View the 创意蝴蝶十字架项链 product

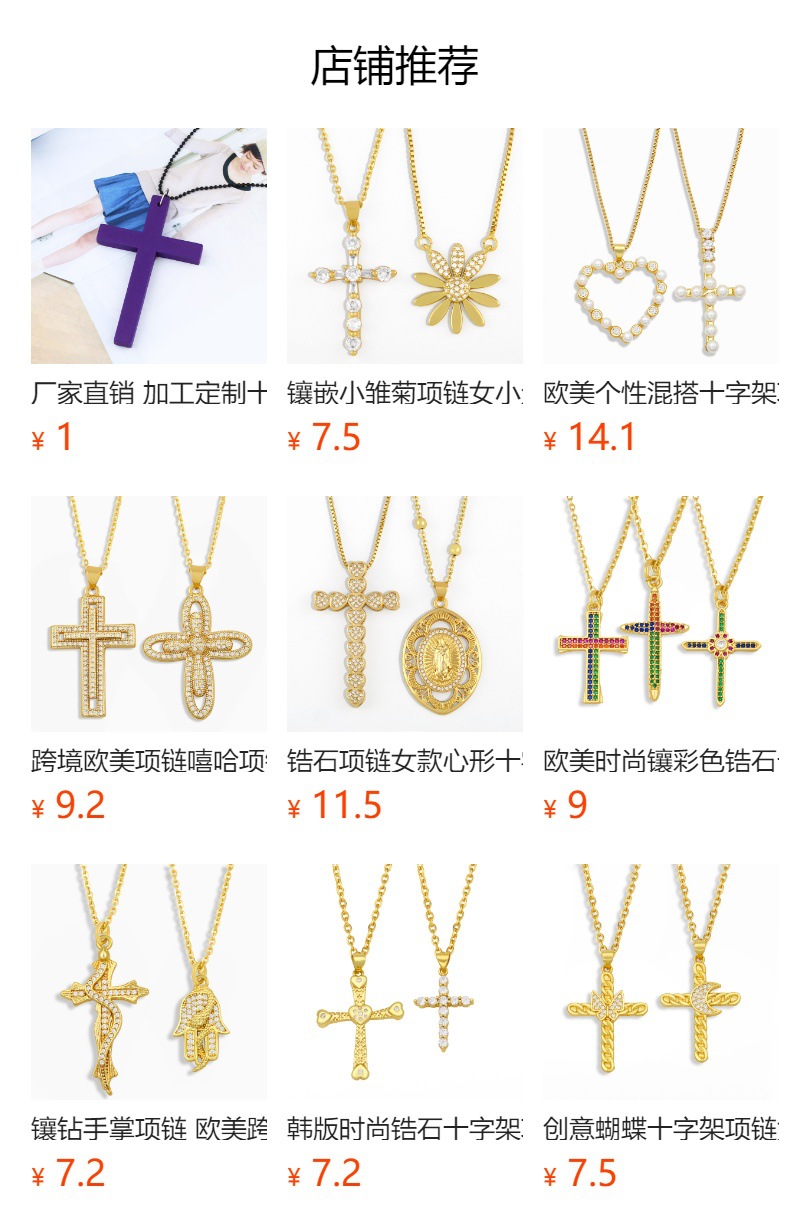pos(661,982)
